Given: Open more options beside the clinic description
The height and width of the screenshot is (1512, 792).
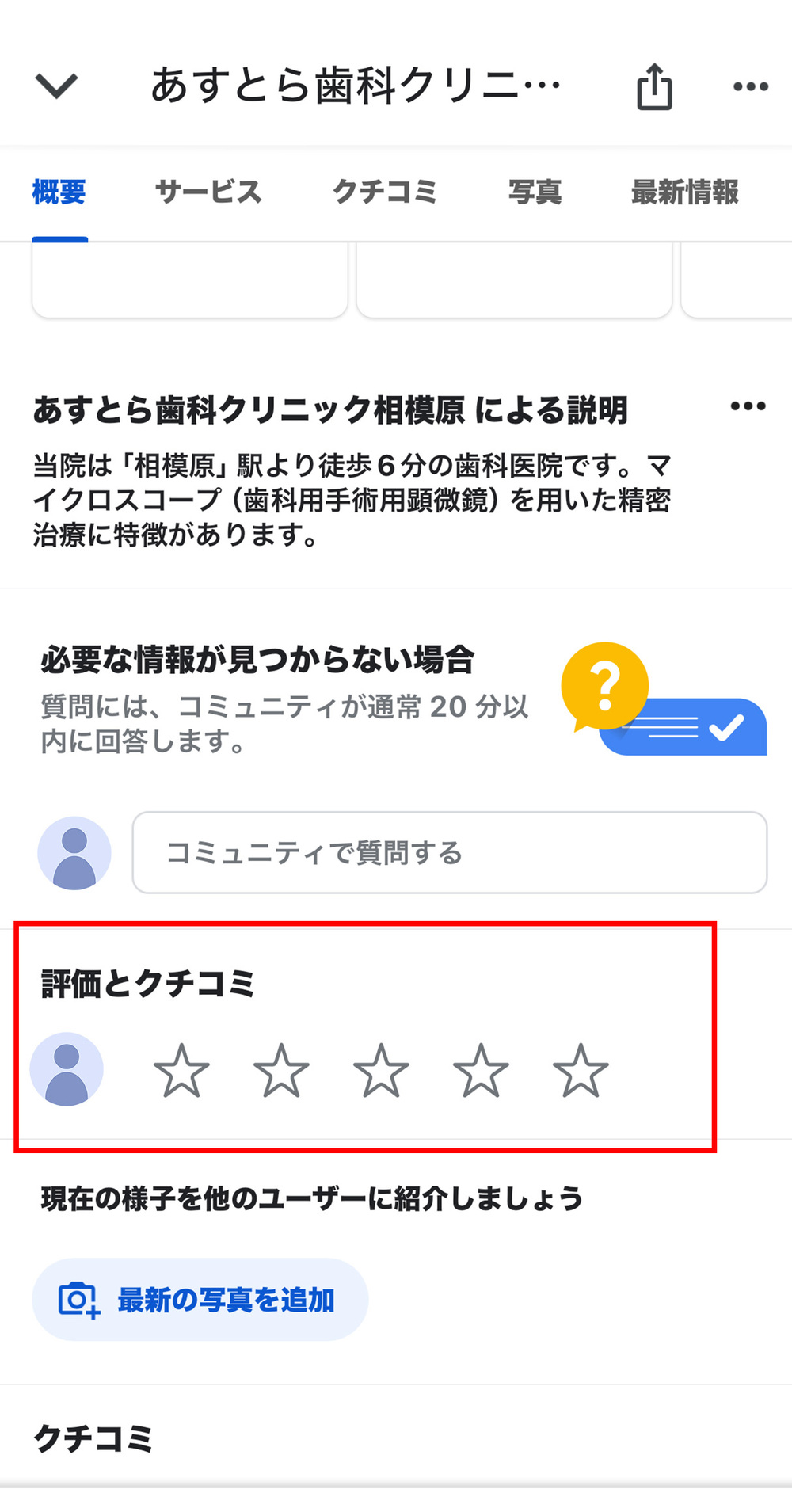Looking at the screenshot, I should (748, 407).
